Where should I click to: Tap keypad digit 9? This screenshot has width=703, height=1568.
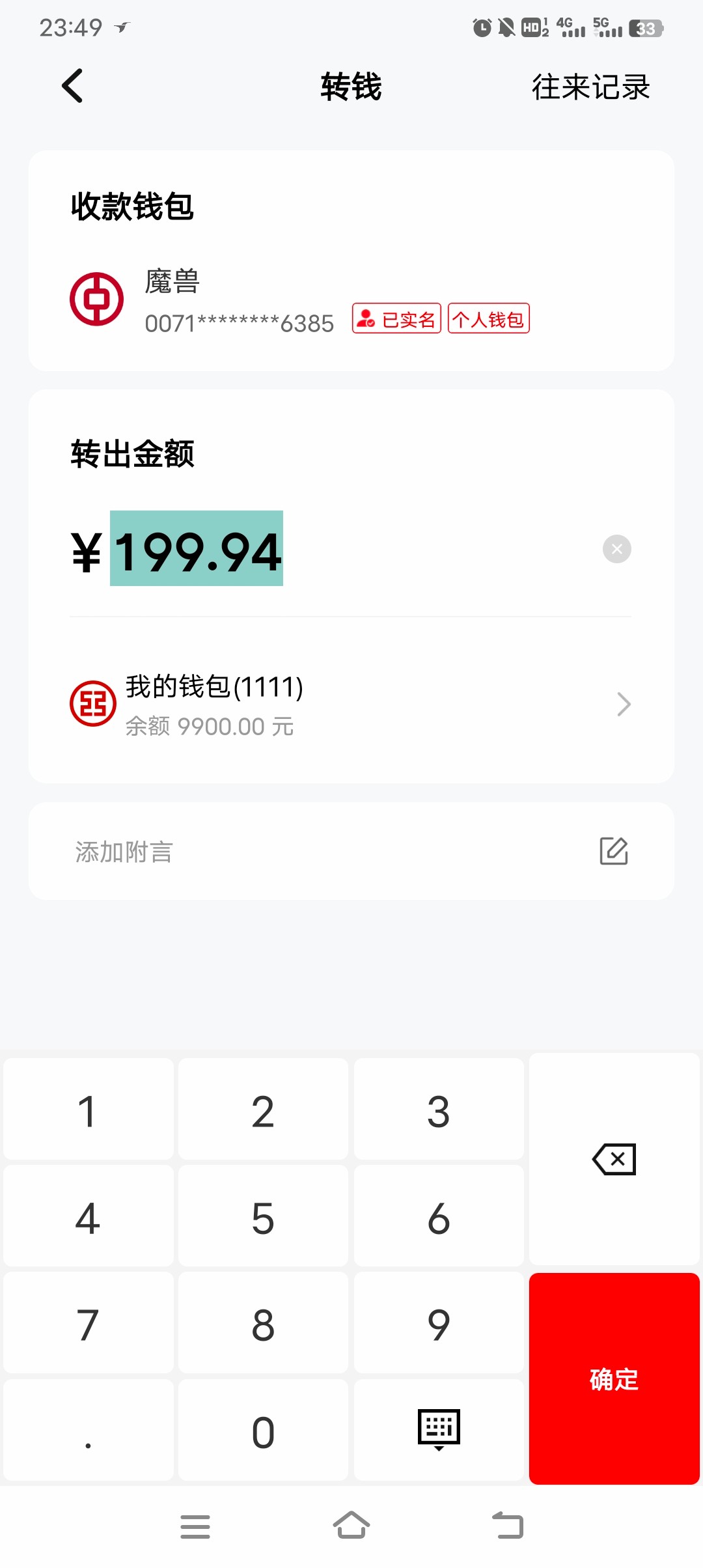click(439, 1323)
